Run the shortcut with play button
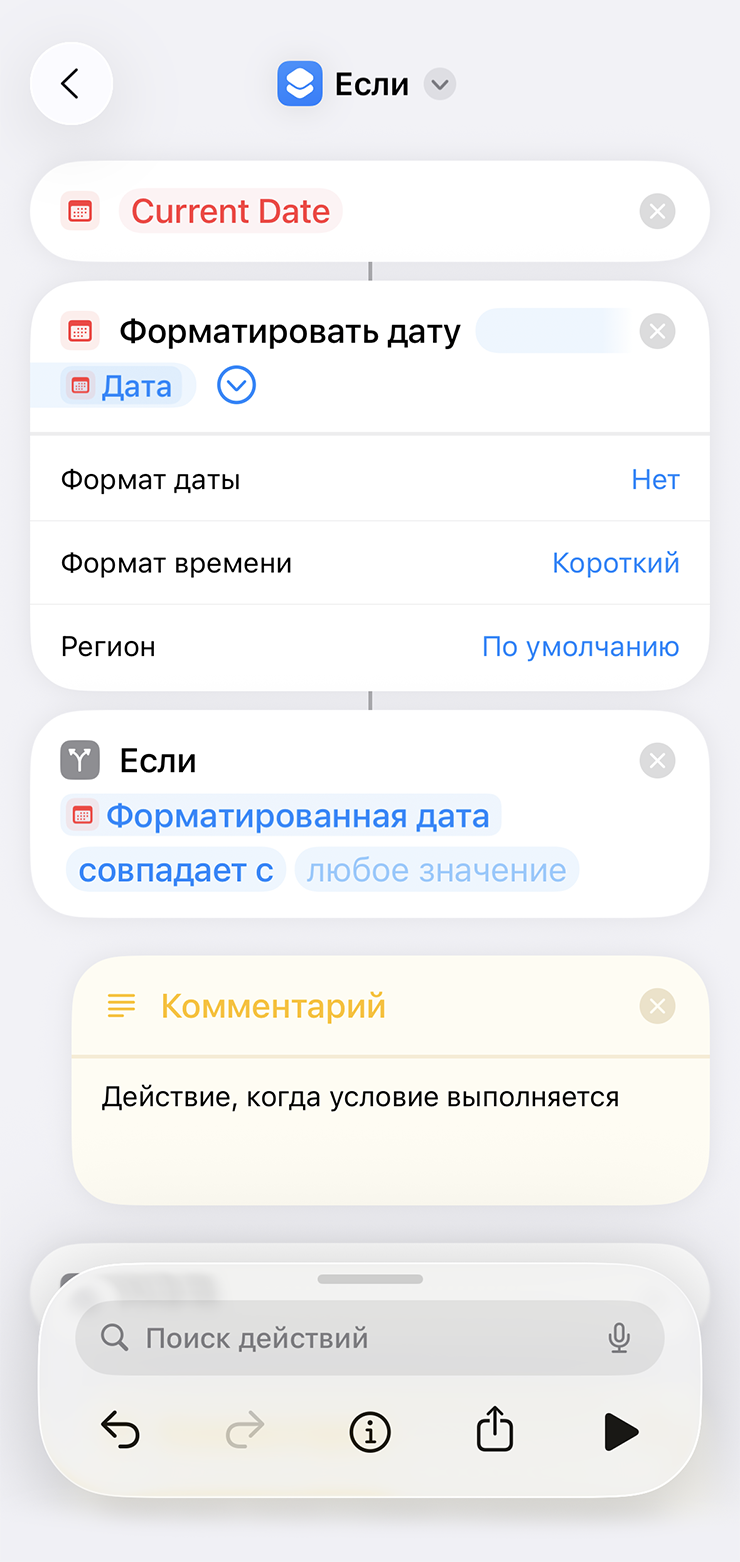Screen dimensions: 740x1562 tap(620, 1432)
